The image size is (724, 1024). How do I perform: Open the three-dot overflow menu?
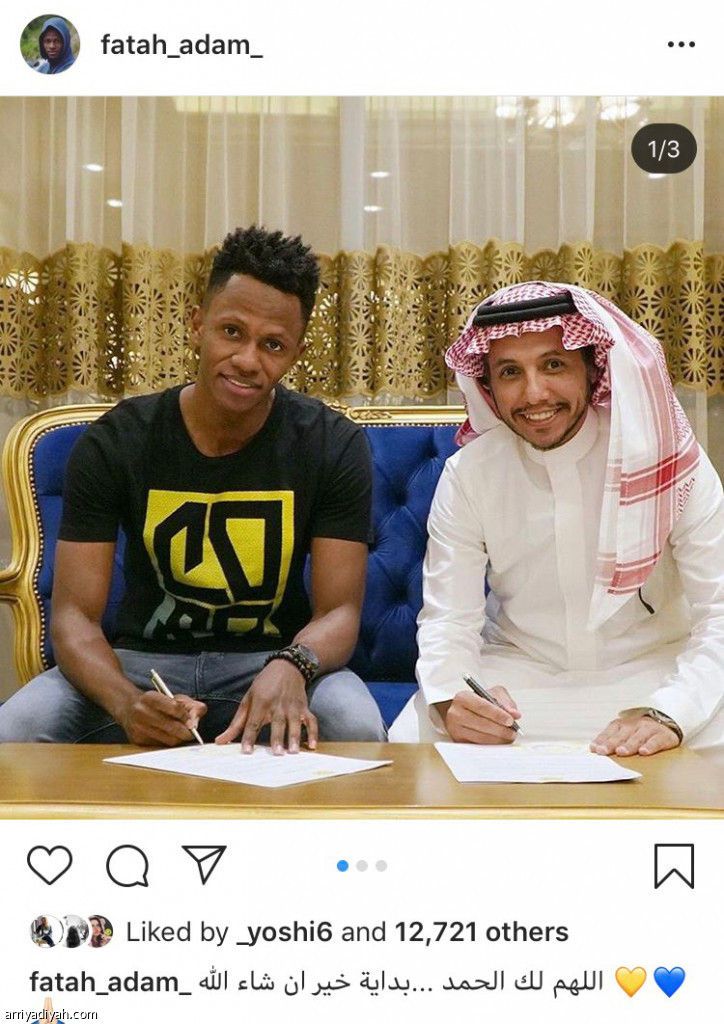pos(681,45)
